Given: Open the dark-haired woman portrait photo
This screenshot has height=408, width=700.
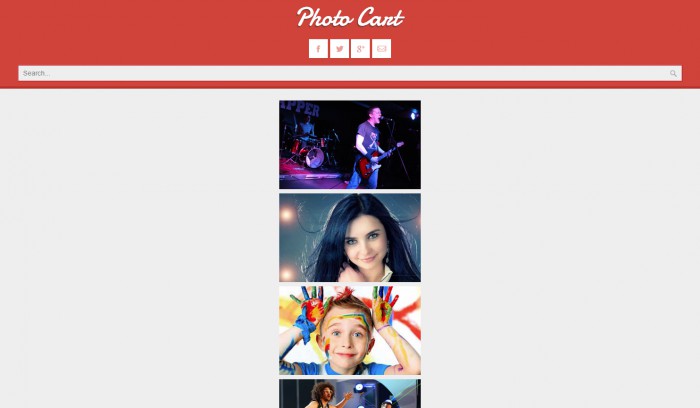Looking at the screenshot, I should [350, 238].
